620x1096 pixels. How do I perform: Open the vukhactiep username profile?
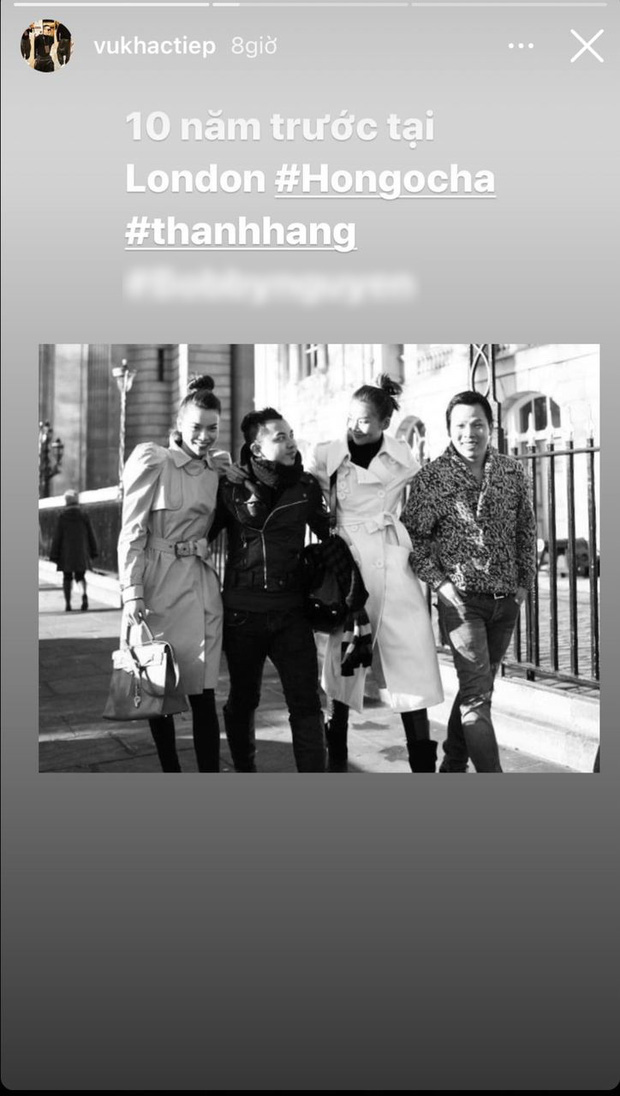(x=154, y=47)
